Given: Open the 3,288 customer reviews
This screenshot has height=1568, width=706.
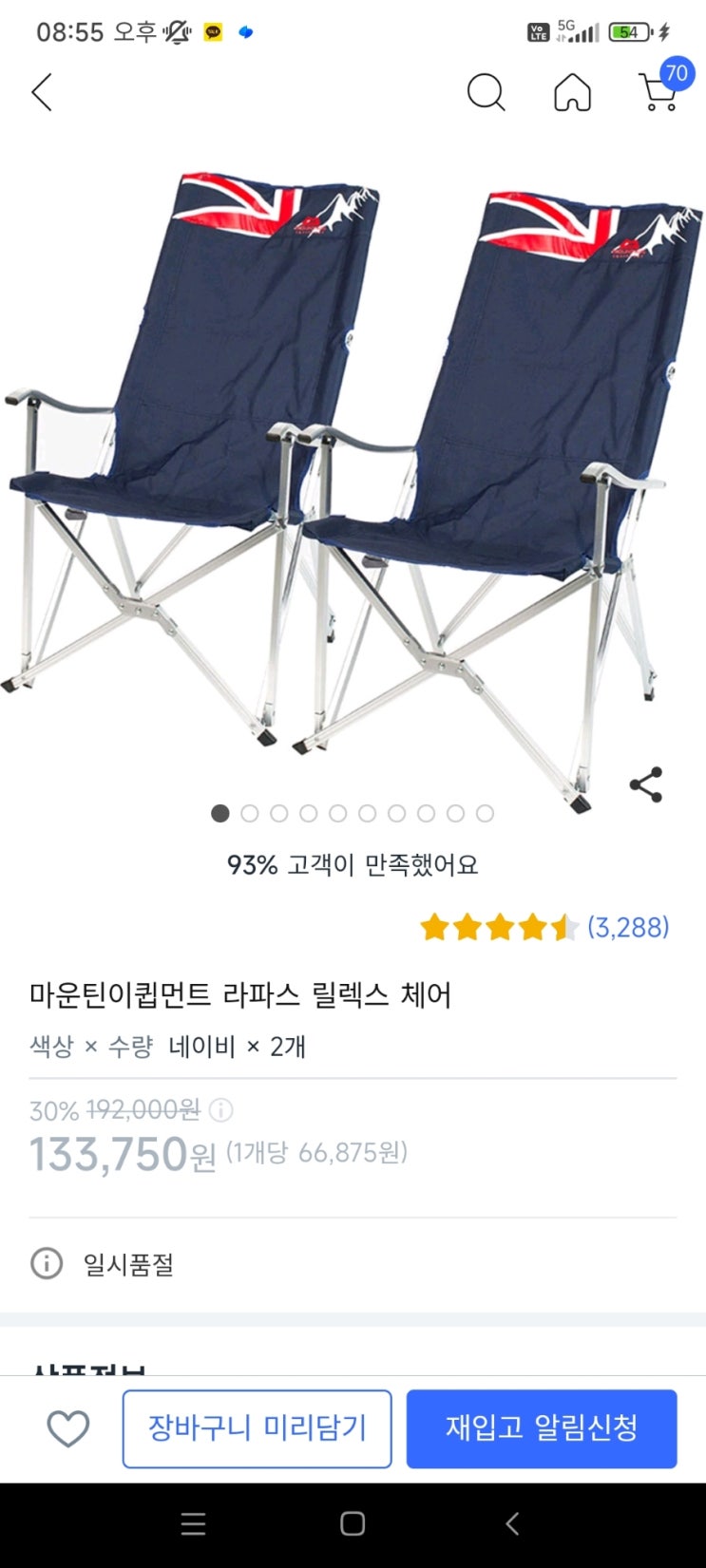Looking at the screenshot, I should (x=628, y=927).
